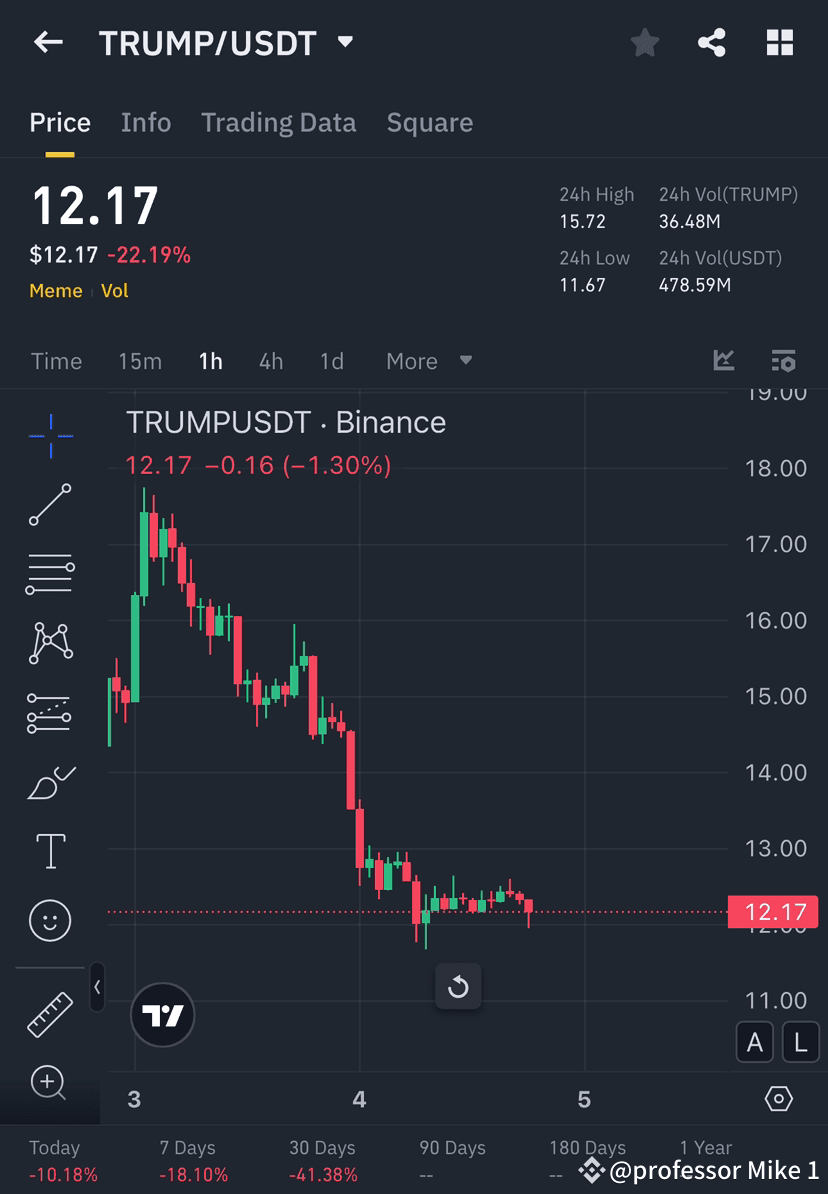Switch to the Trading Data tab
This screenshot has width=828, height=1194.
click(279, 122)
